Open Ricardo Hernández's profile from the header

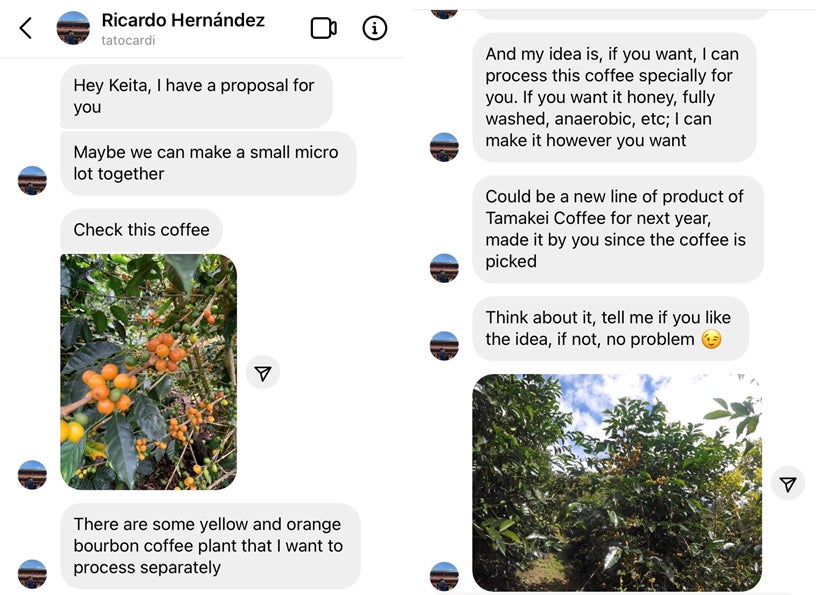182,21
